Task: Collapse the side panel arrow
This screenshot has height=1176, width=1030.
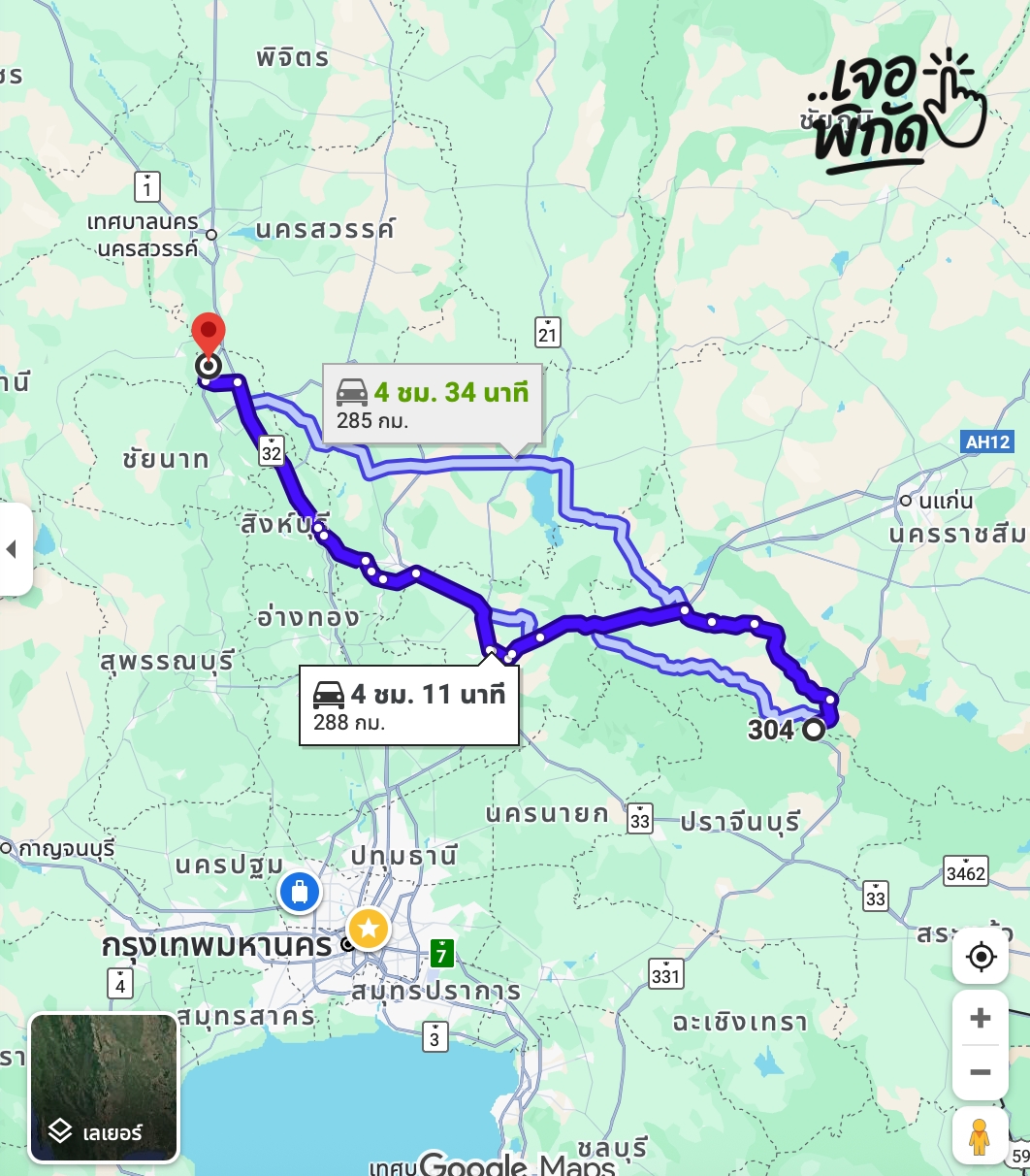Action: click(14, 549)
